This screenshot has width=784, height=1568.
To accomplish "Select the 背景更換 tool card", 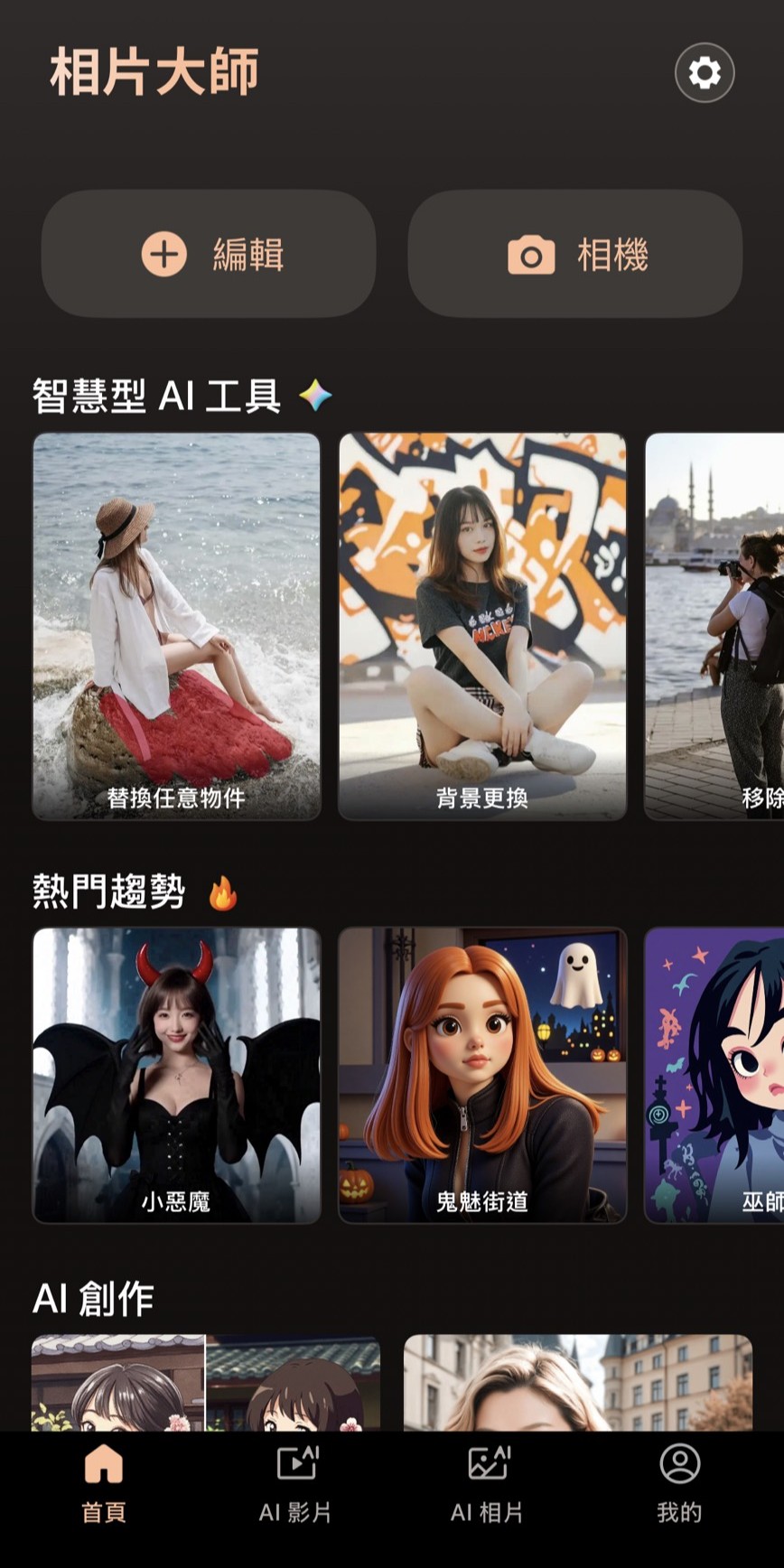I will [x=482, y=626].
